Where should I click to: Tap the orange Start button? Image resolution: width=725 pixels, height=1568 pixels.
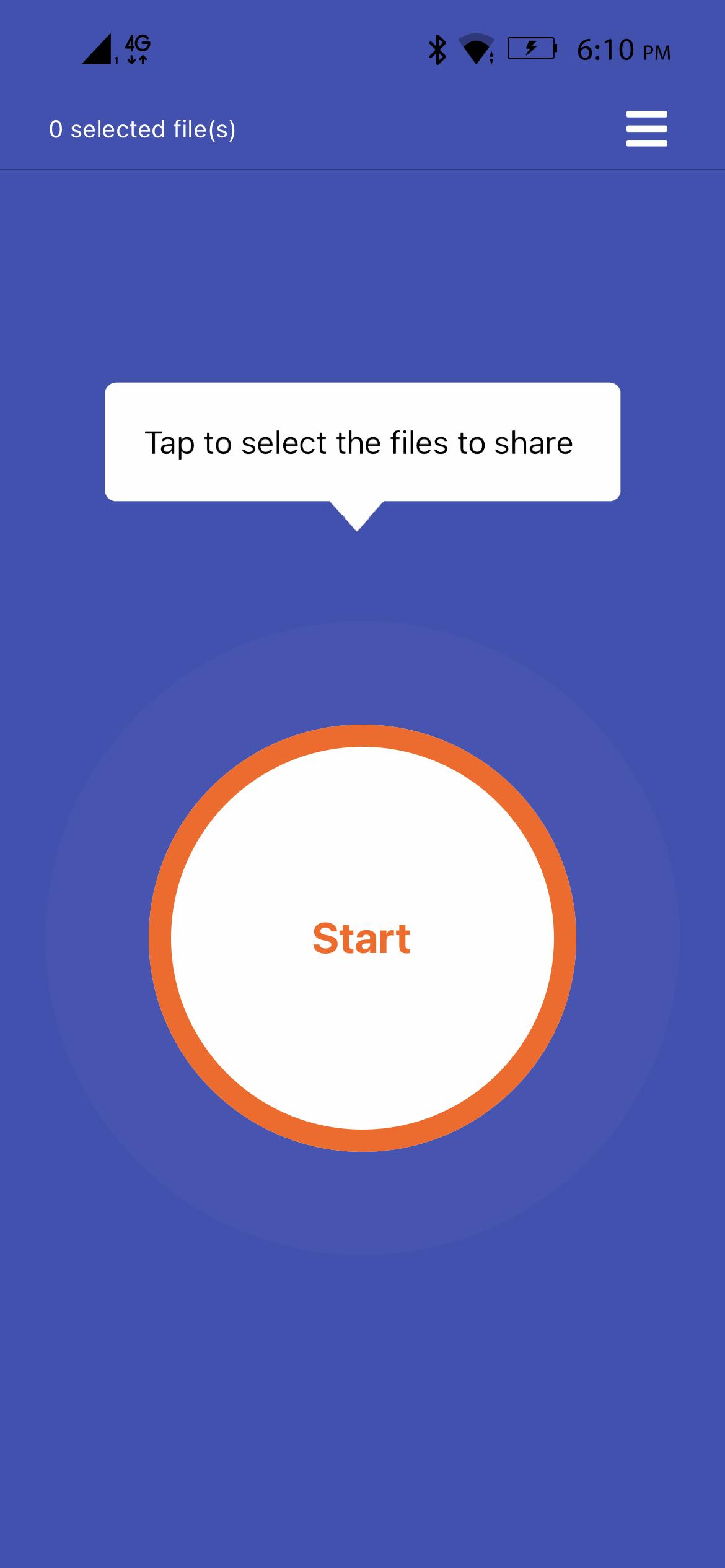pyautogui.click(x=362, y=938)
